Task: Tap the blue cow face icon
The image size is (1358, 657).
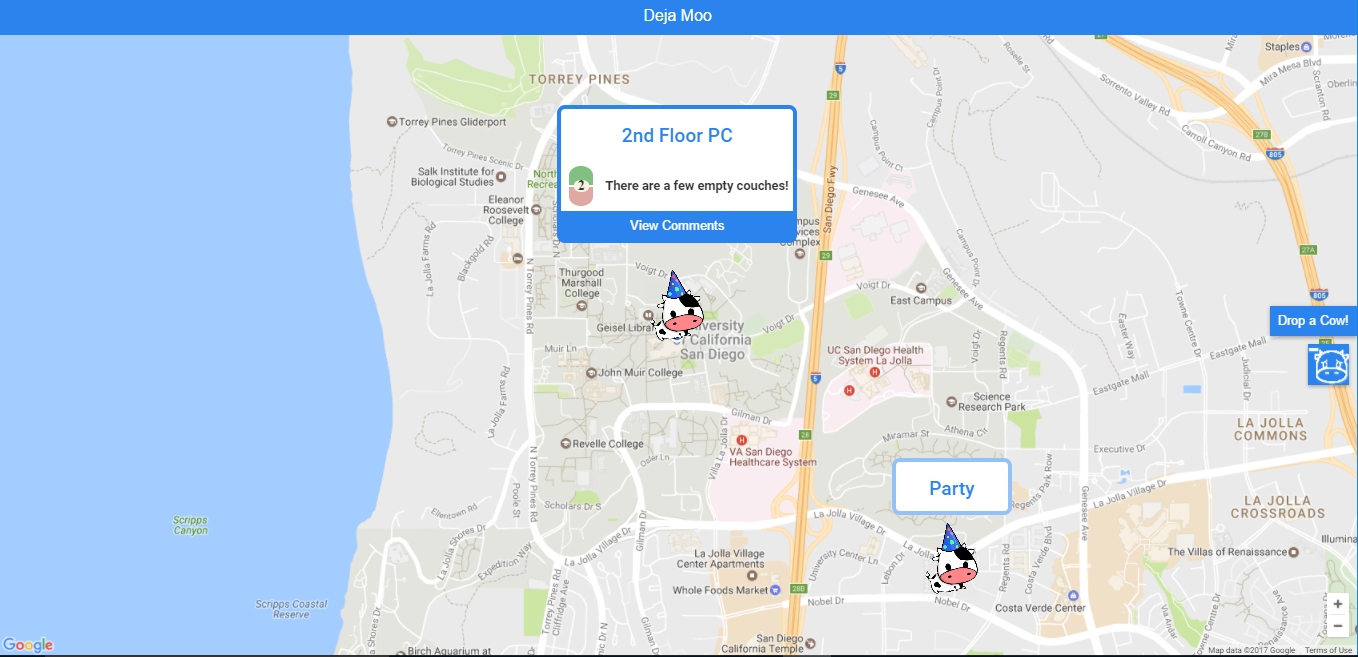Action: 1328,365
